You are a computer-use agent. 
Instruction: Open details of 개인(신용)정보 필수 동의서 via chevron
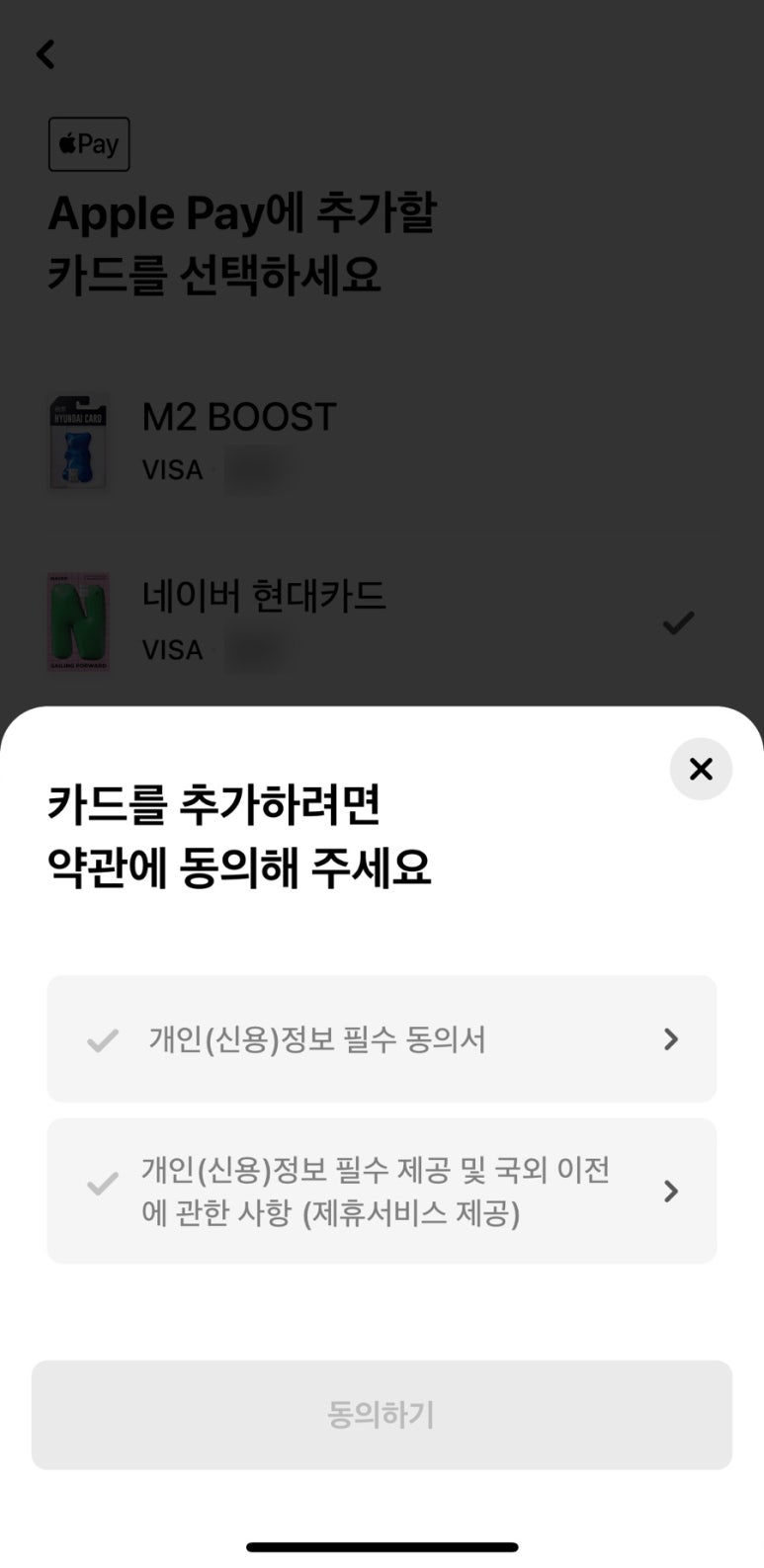coord(671,1039)
